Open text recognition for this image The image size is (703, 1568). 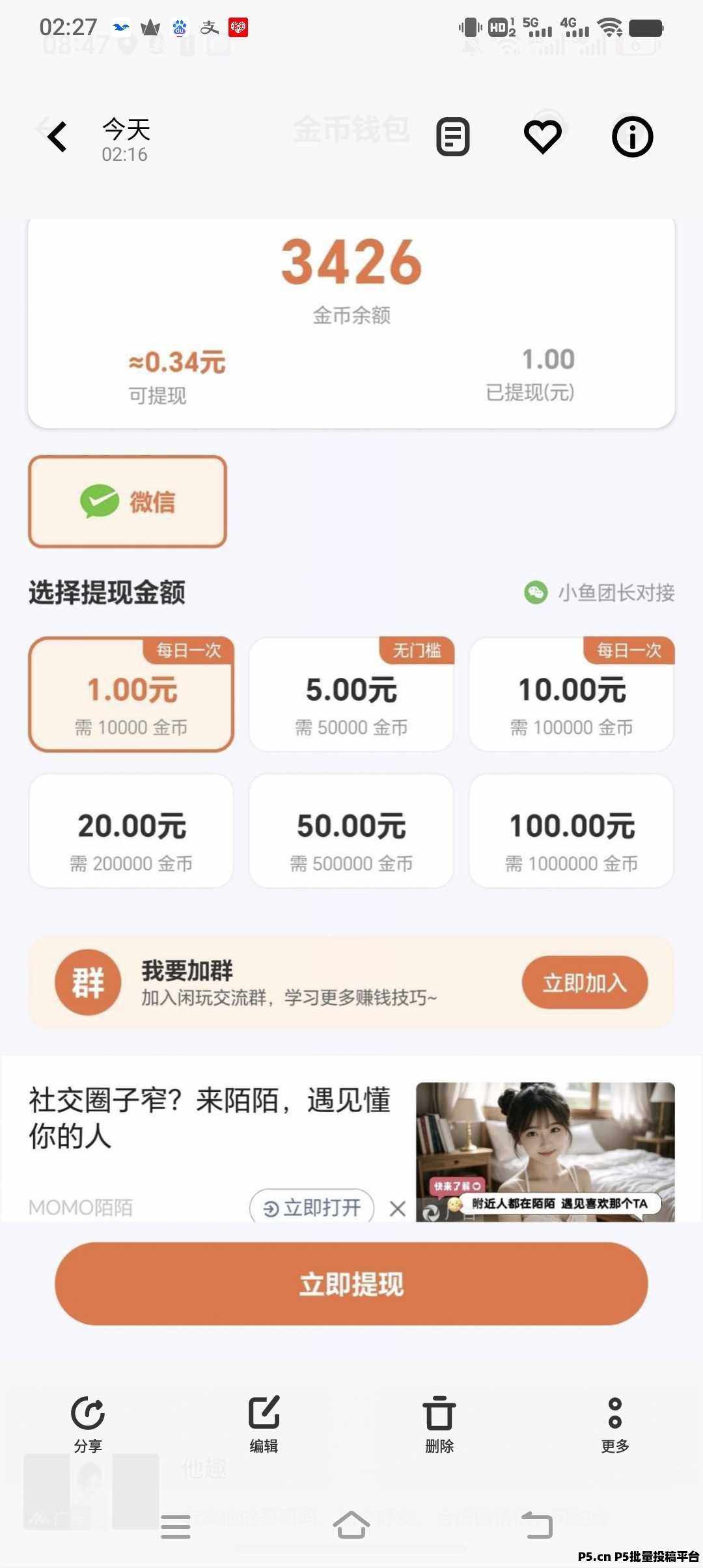tap(453, 137)
